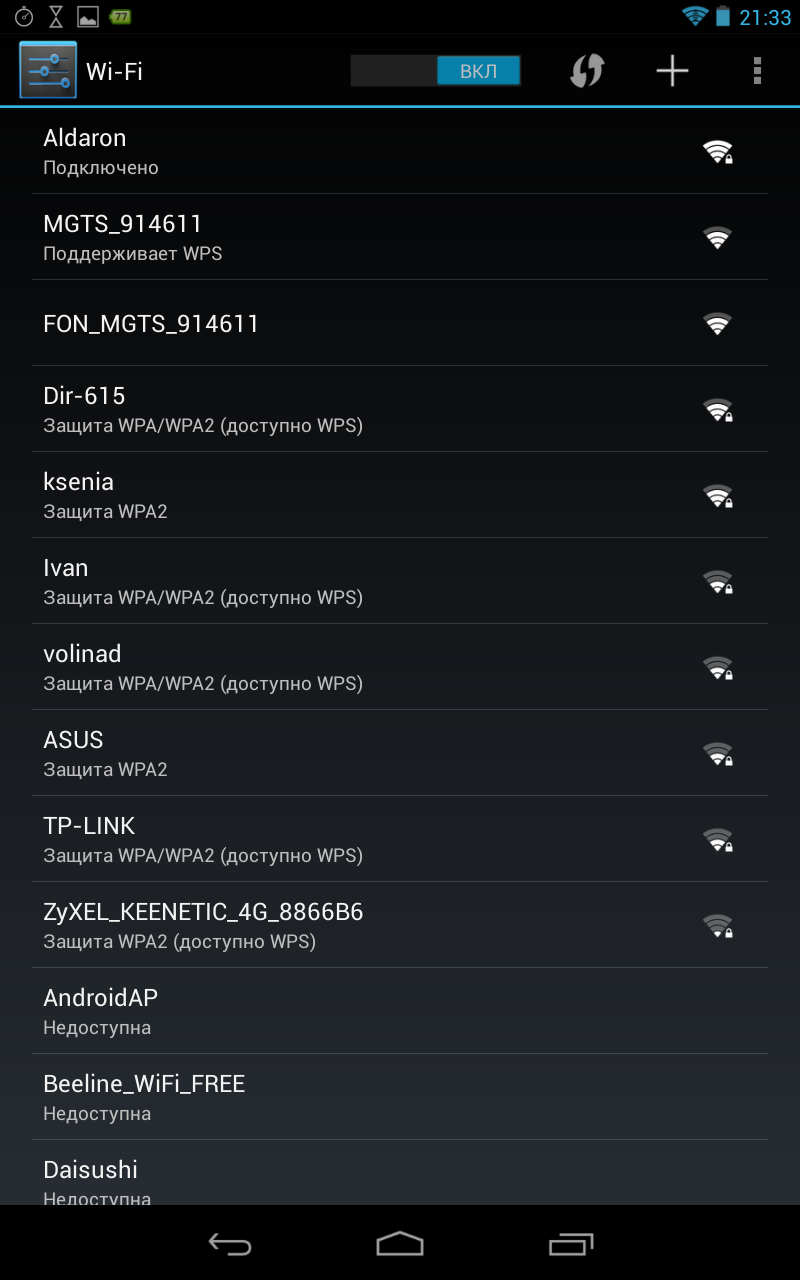Tap the WPS push button icon
The height and width of the screenshot is (1280, 800).
587,71
